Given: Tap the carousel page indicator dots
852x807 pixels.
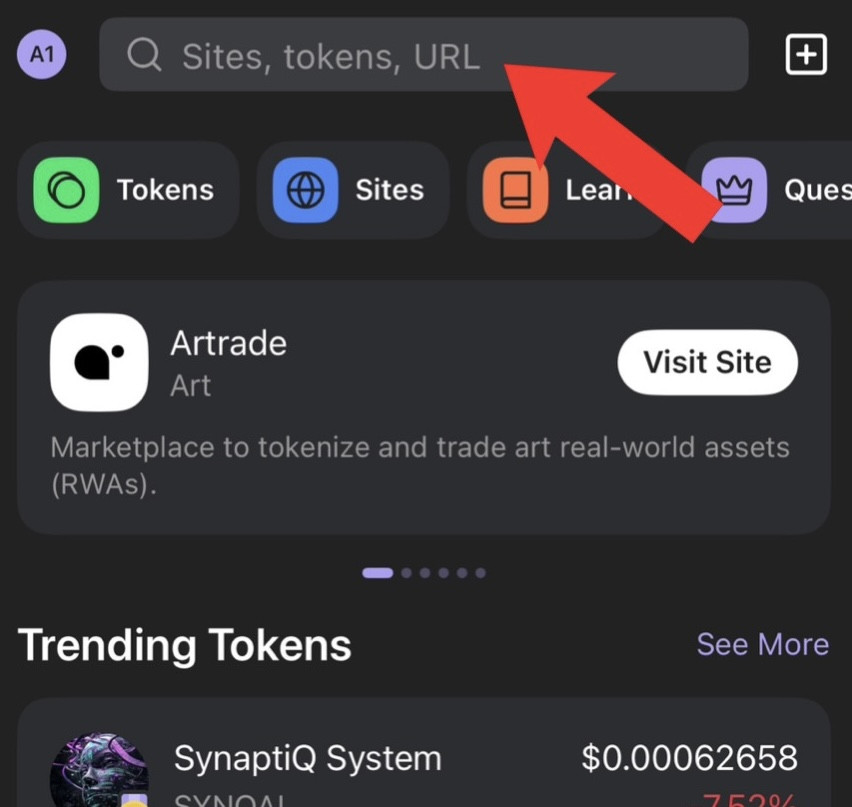Looking at the screenshot, I should (x=424, y=573).
